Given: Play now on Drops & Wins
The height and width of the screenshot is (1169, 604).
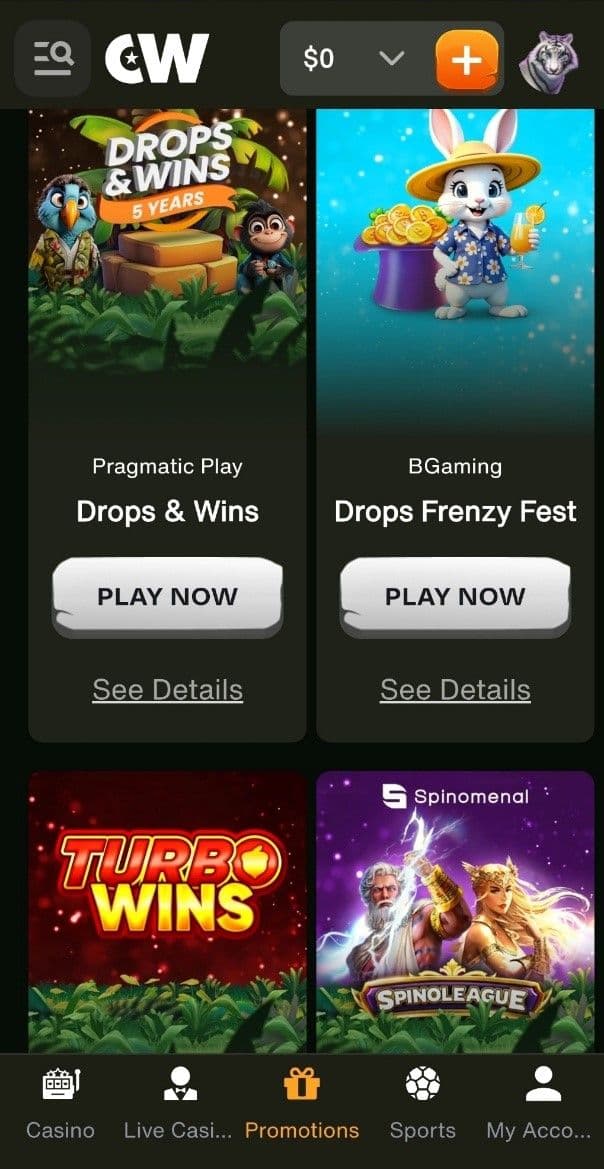Looking at the screenshot, I should 167,596.
